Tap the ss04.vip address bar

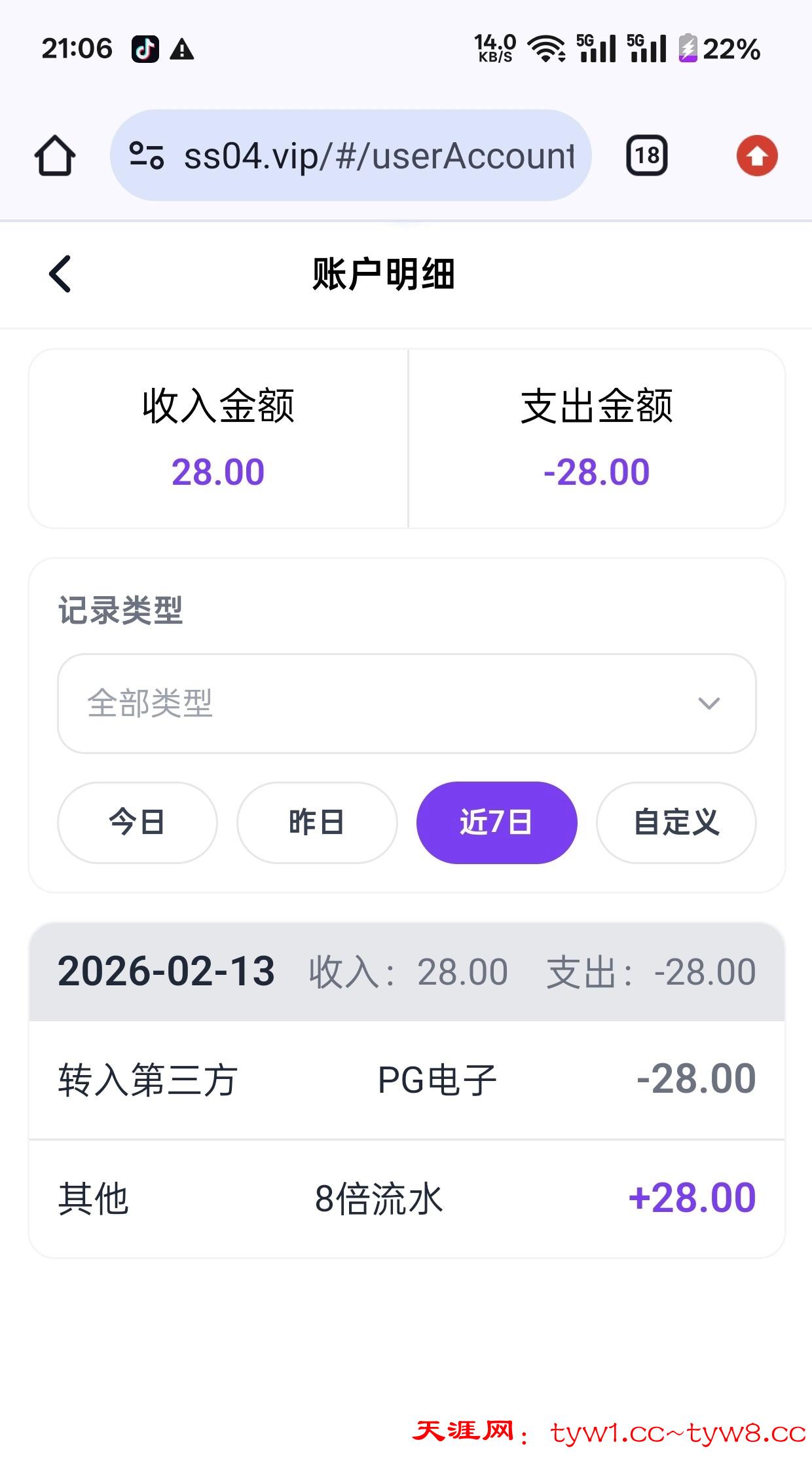[378, 156]
